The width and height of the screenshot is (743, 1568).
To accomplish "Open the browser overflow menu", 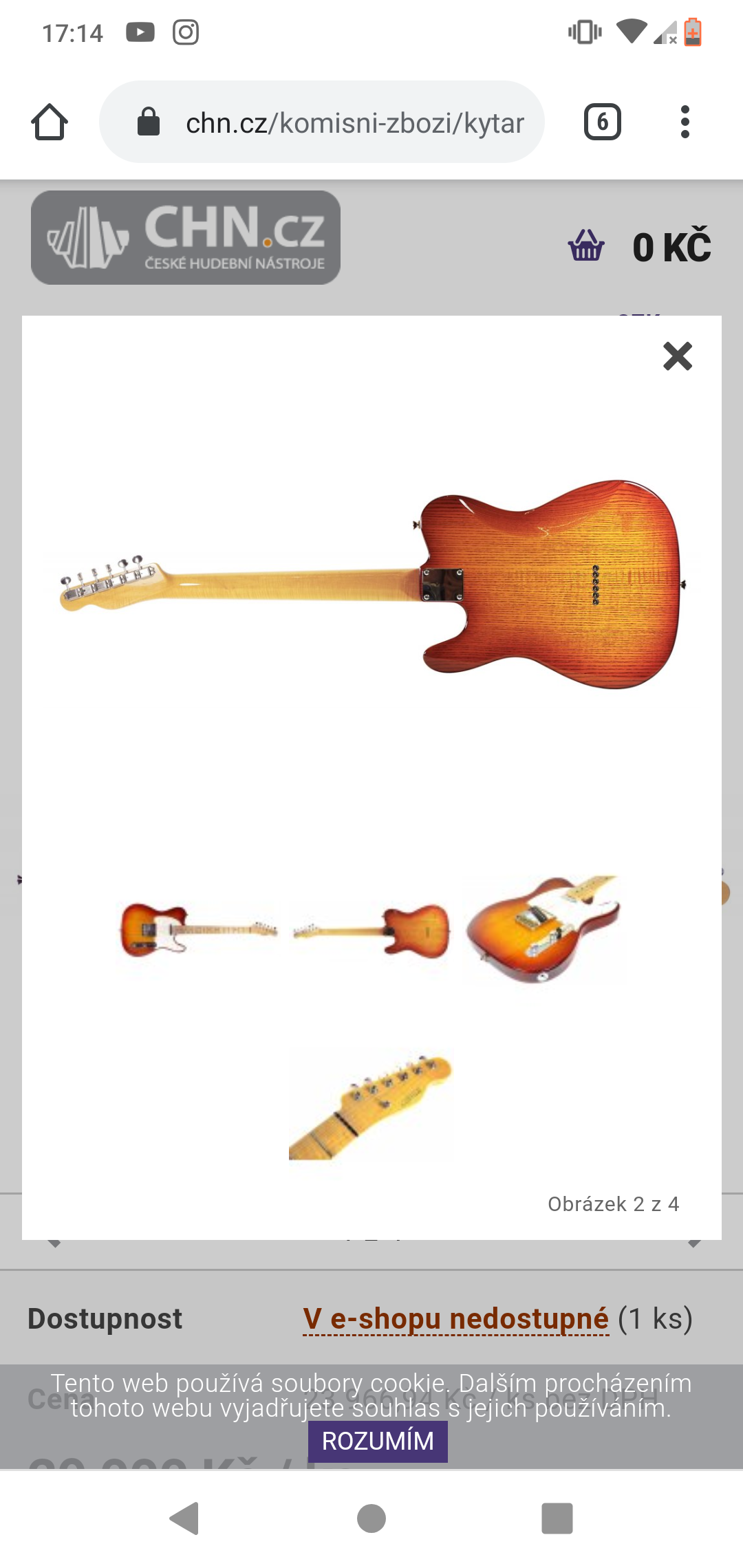I will tap(685, 122).
